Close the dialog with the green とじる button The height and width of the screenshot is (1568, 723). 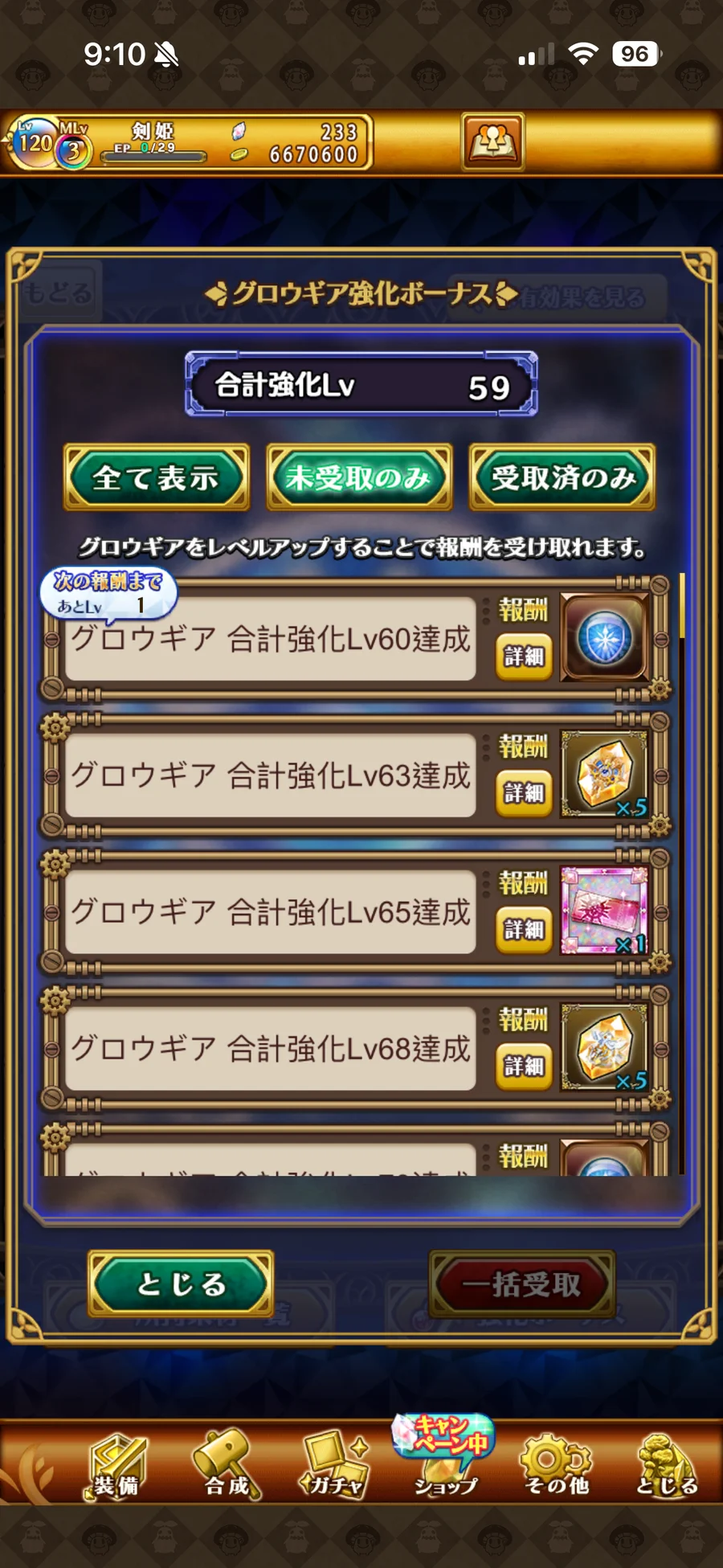coord(181,1283)
